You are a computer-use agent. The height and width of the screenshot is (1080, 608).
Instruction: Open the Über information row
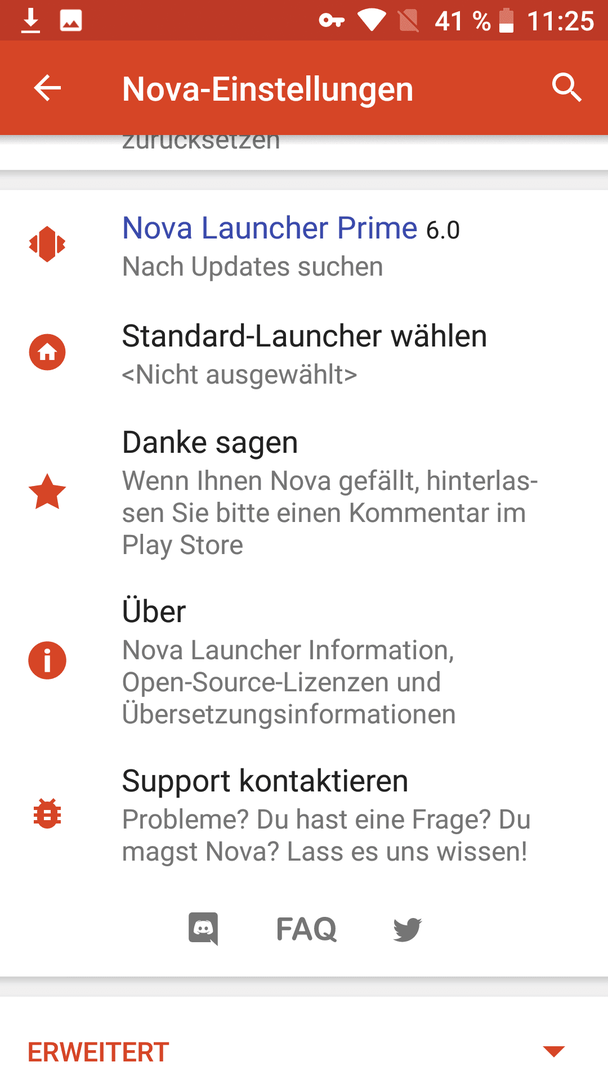tap(304, 661)
